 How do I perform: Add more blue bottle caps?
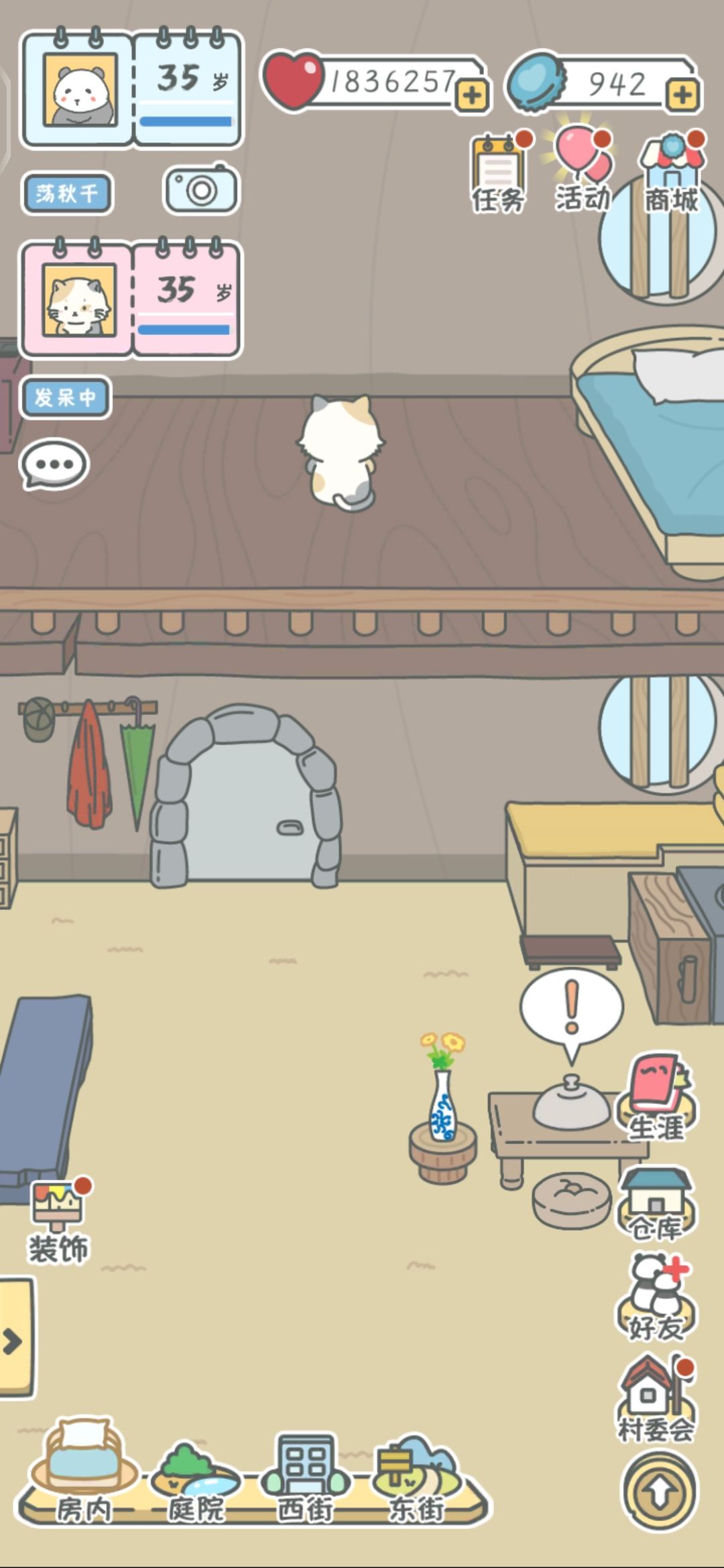tap(682, 95)
